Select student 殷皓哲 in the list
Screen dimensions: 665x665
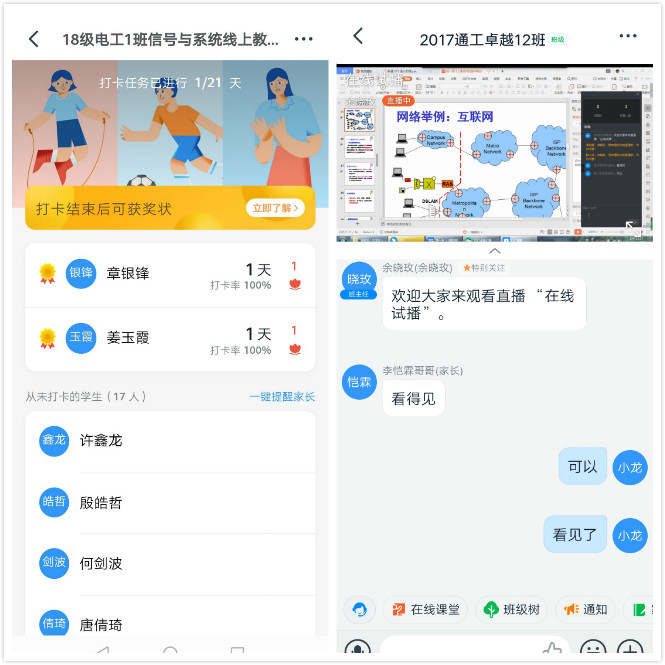[x=169, y=502]
